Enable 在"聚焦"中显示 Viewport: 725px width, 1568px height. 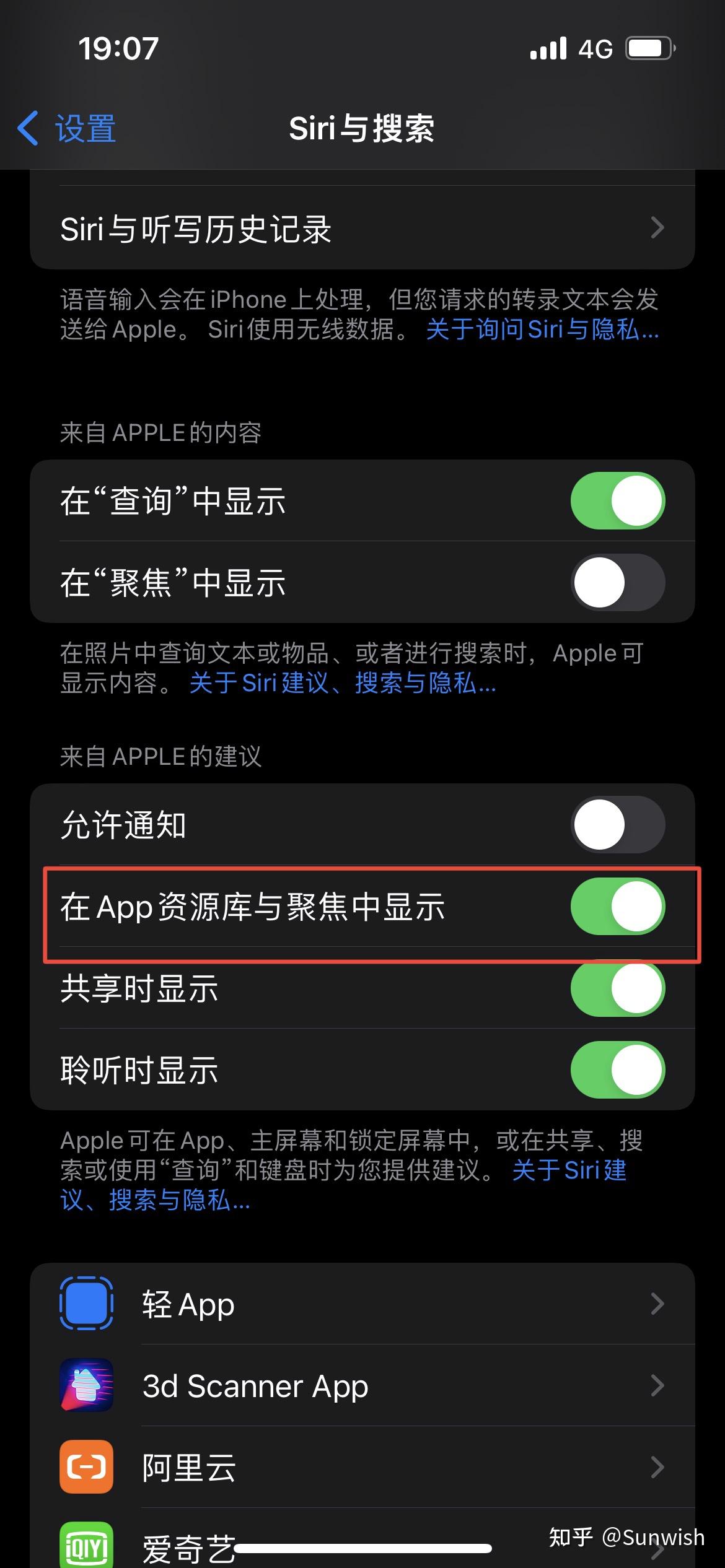(618, 582)
